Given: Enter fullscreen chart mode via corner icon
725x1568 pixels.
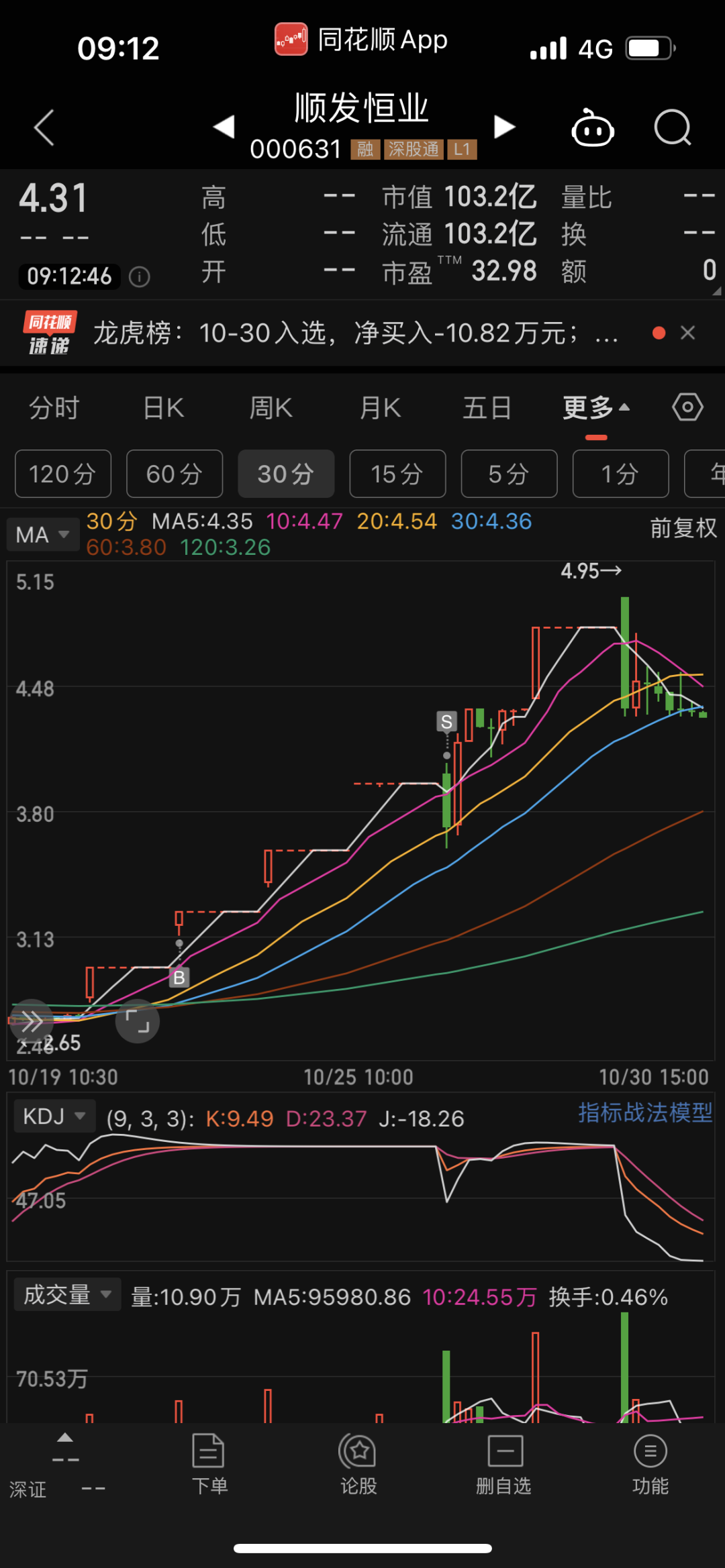Looking at the screenshot, I should 138,1021.
